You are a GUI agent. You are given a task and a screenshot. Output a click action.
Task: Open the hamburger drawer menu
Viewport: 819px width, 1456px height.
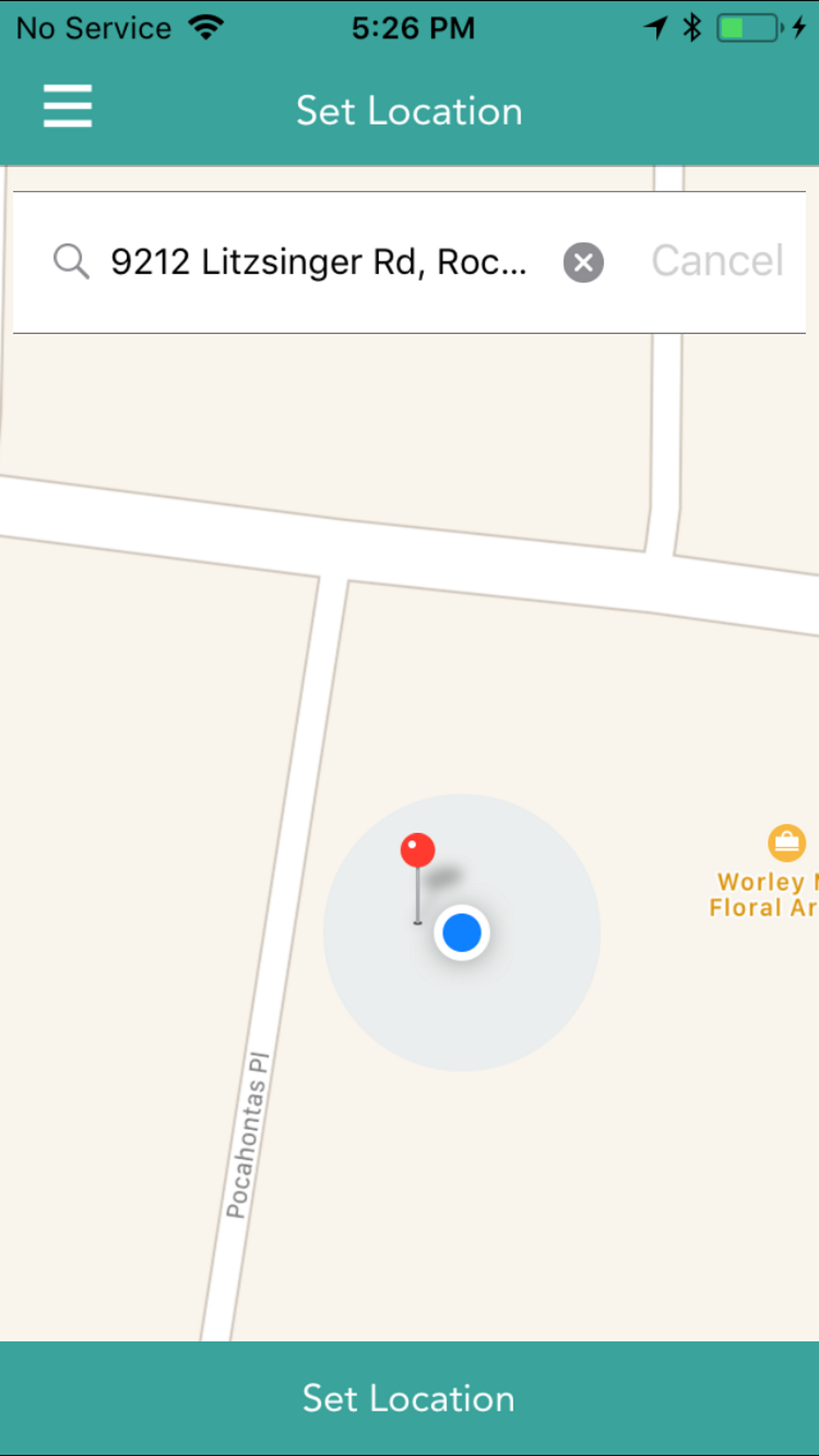[x=67, y=106]
